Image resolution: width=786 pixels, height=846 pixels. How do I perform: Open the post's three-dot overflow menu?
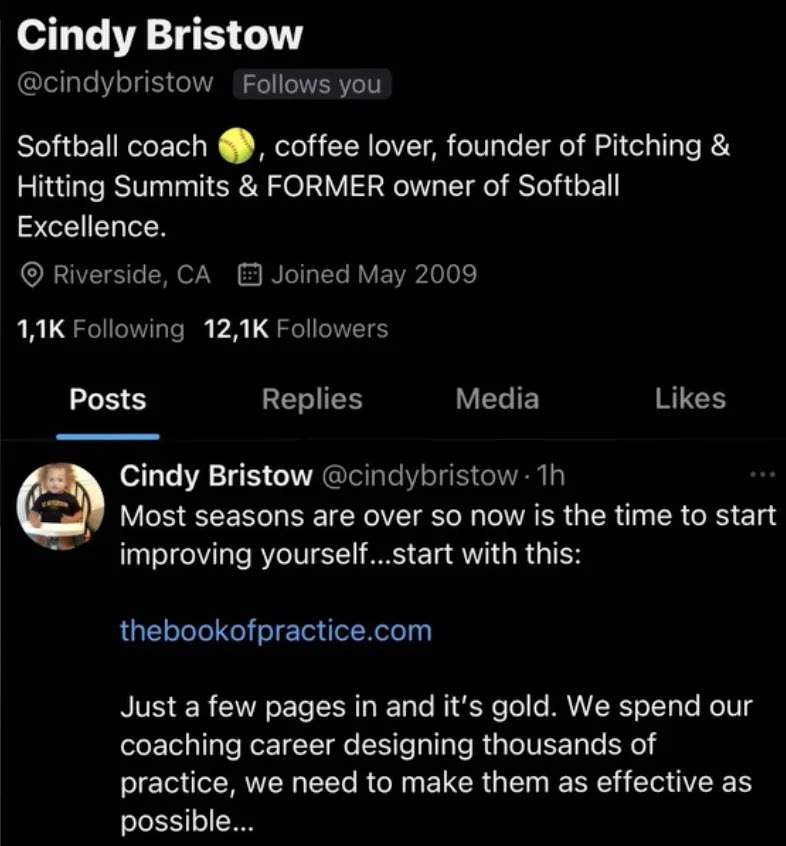tap(762, 475)
